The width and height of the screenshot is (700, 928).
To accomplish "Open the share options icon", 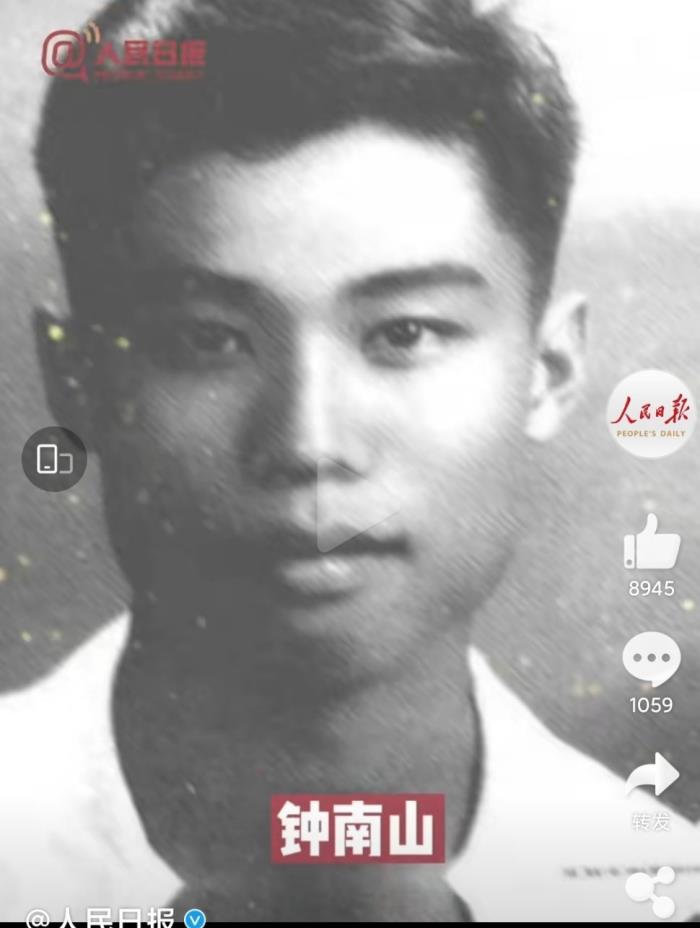I will (x=651, y=893).
